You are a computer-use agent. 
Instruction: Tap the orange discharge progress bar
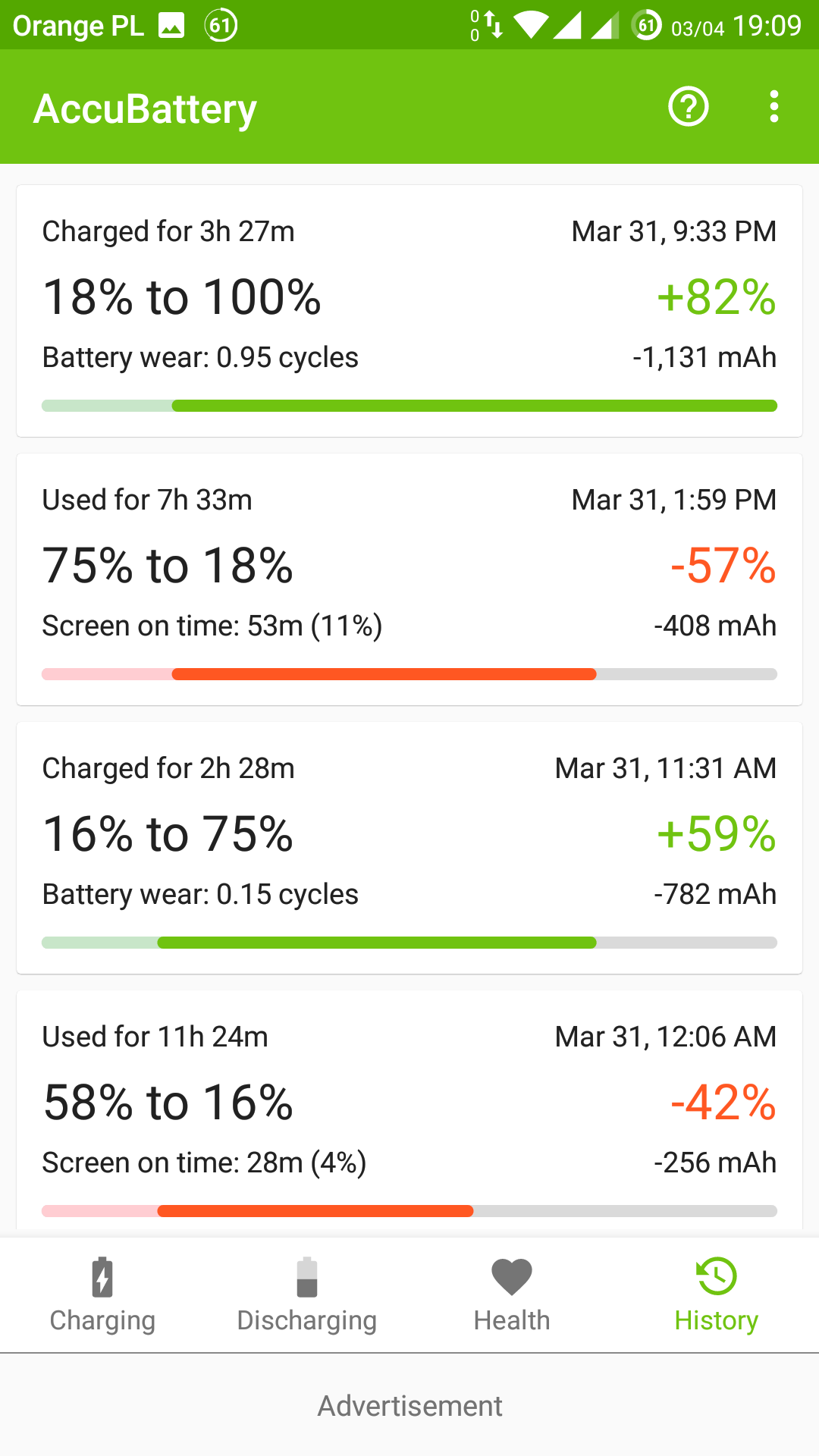[x=384, y=673]
